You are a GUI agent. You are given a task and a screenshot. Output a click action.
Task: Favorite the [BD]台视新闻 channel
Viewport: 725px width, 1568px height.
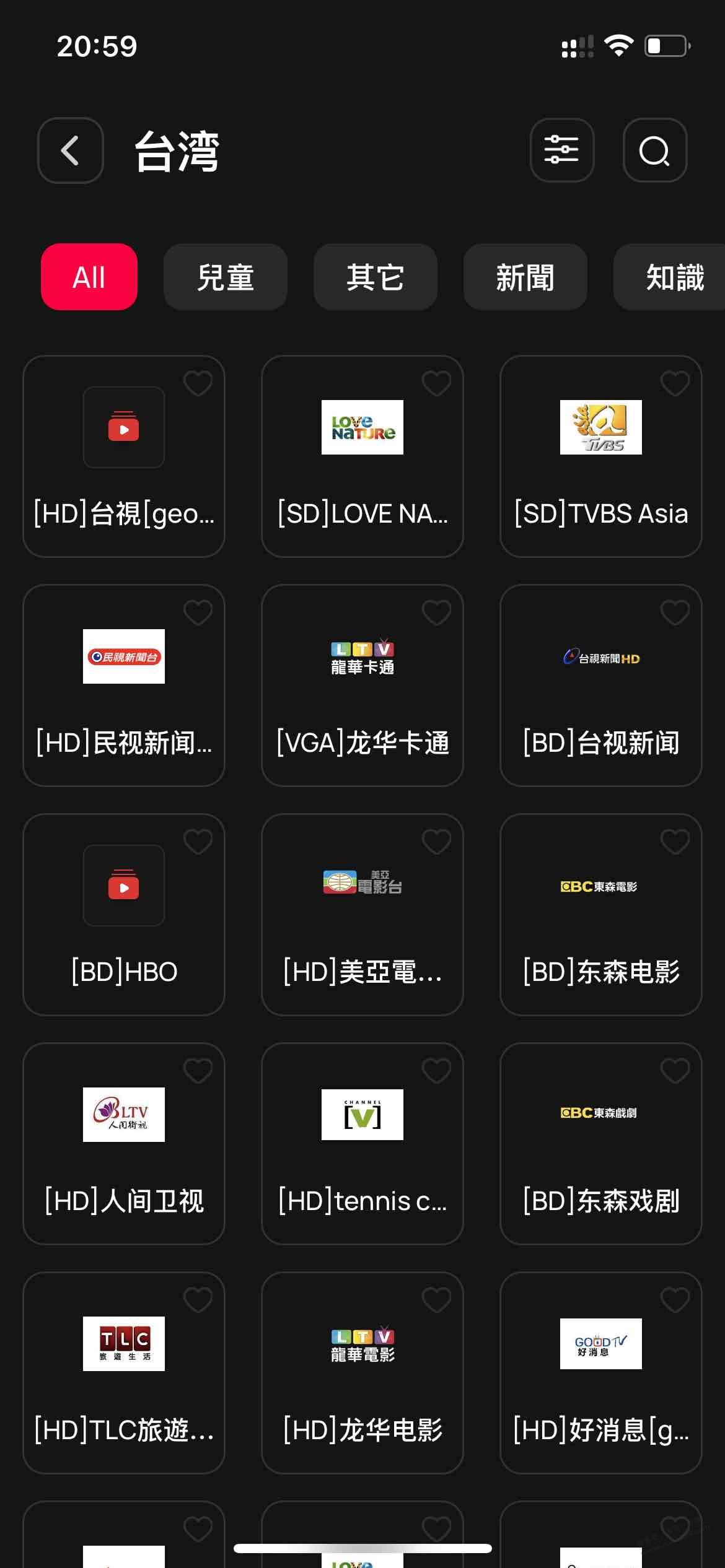(x=675, y=612)
